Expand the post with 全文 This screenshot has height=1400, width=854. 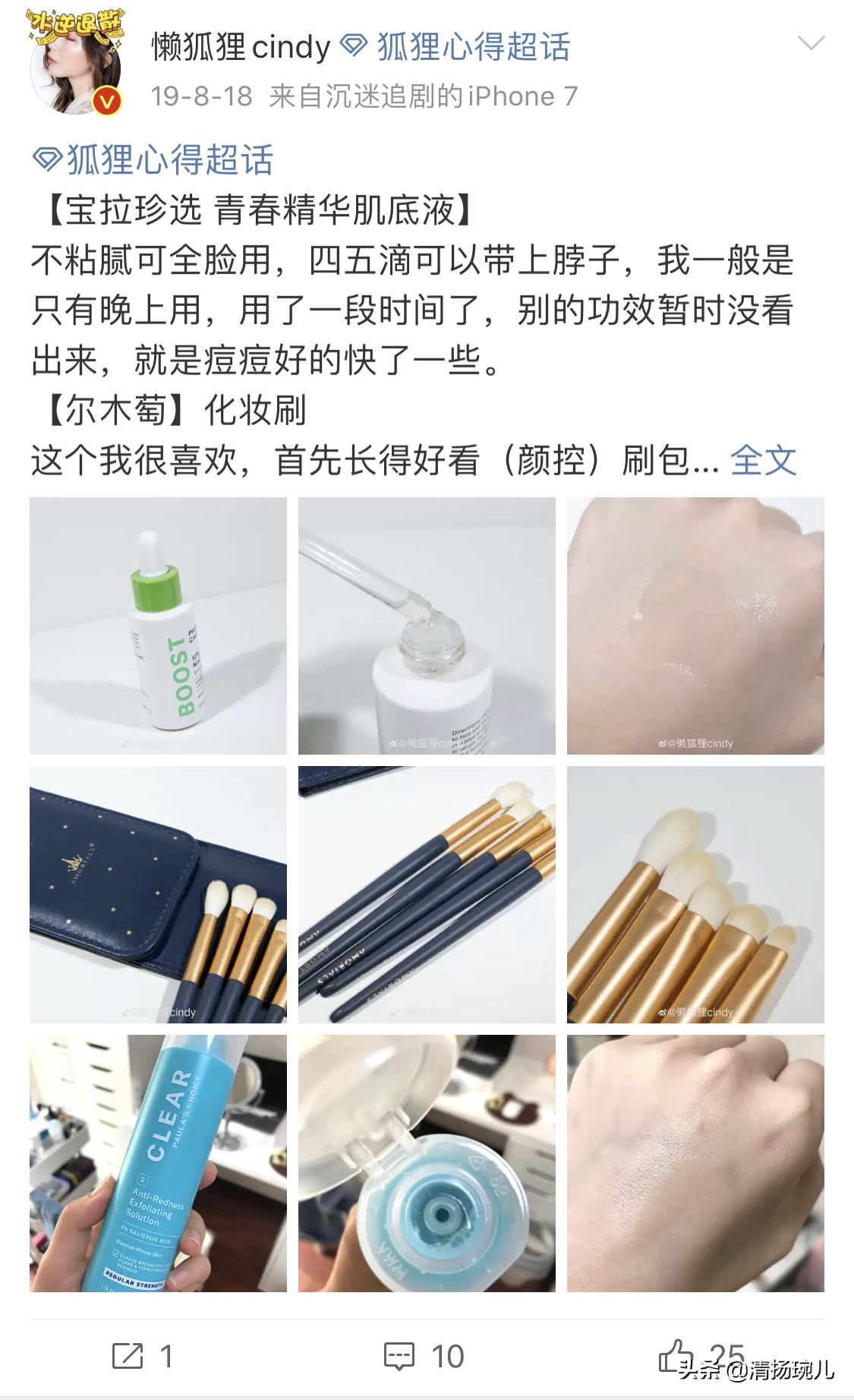(763, 460)
